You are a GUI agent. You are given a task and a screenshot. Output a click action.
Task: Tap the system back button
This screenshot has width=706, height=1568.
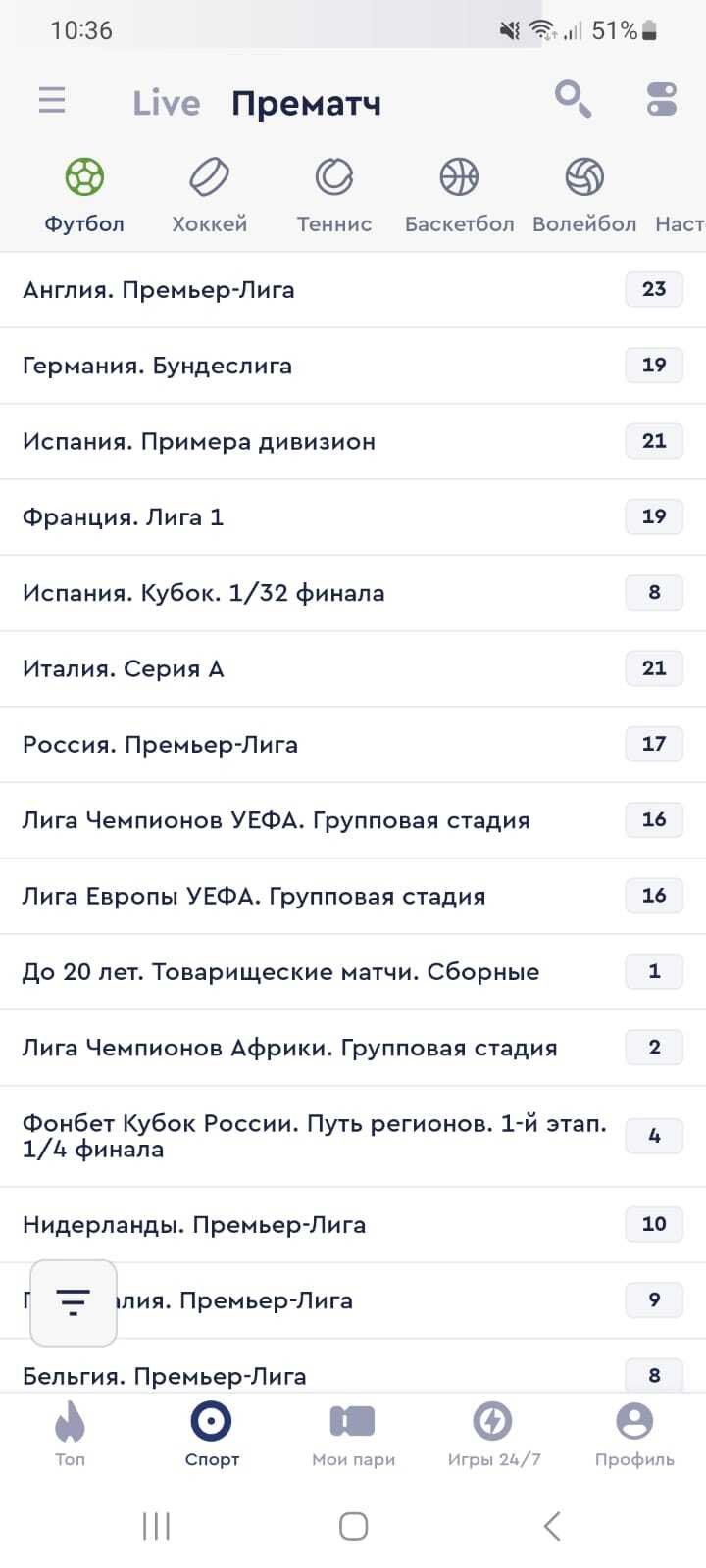click(x=552, y=1525)
